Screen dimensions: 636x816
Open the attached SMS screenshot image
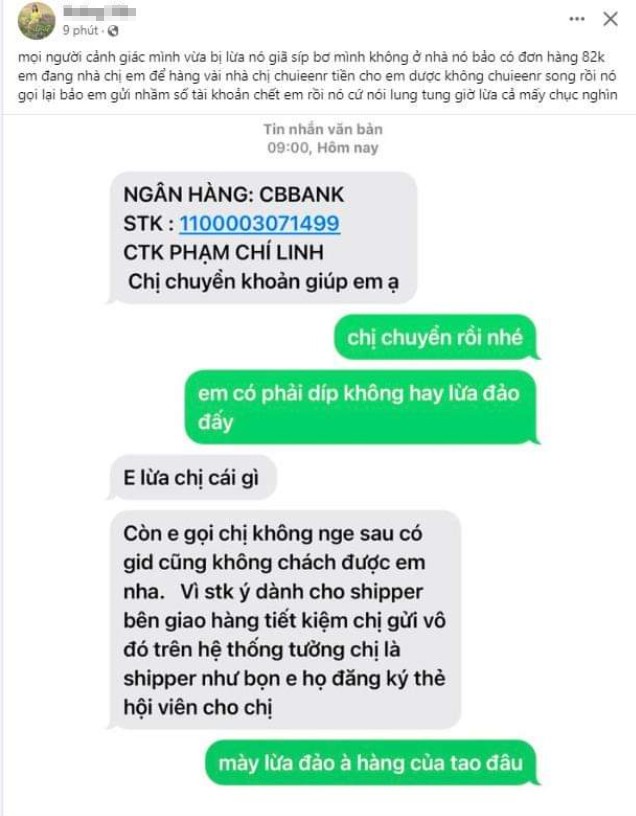[320, 460]
